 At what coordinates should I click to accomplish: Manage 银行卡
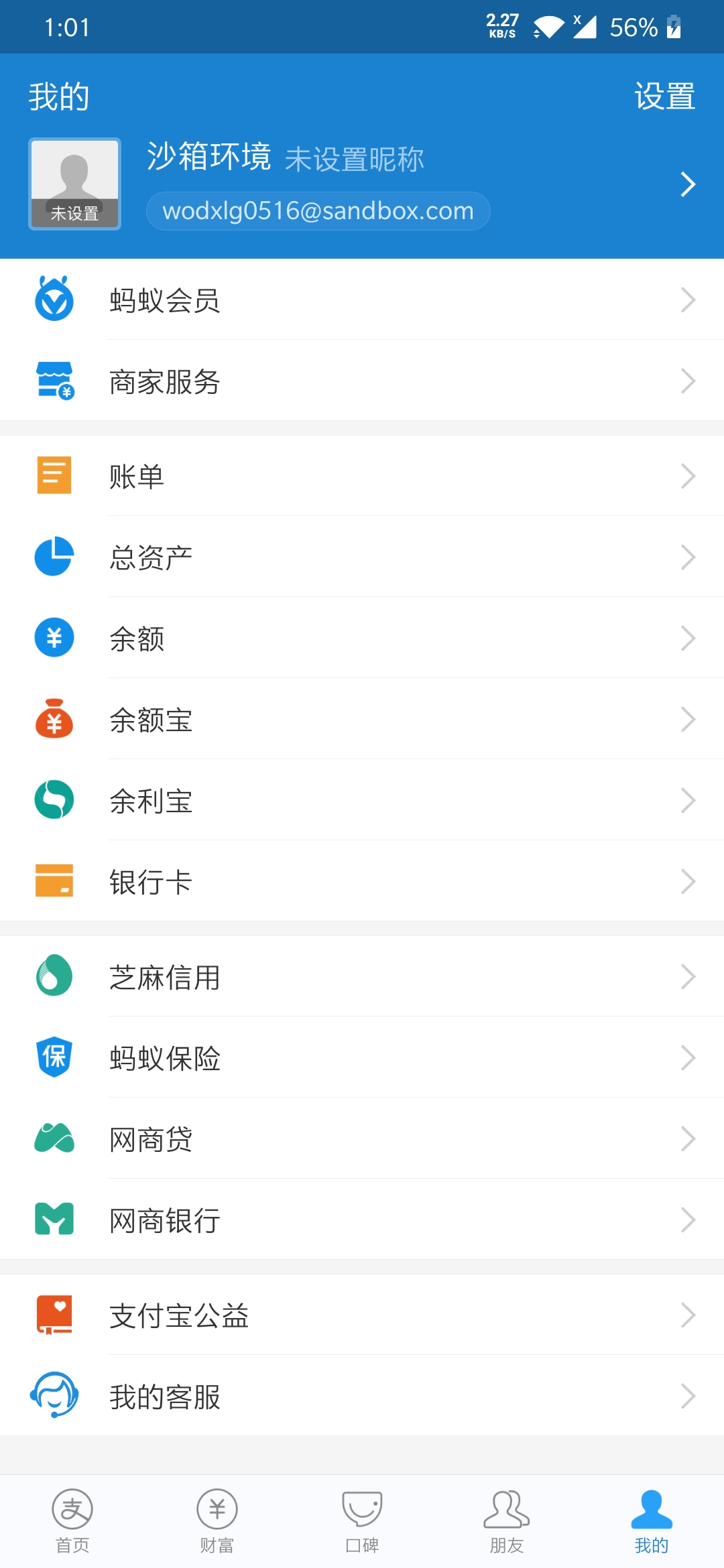pos(362,882)
